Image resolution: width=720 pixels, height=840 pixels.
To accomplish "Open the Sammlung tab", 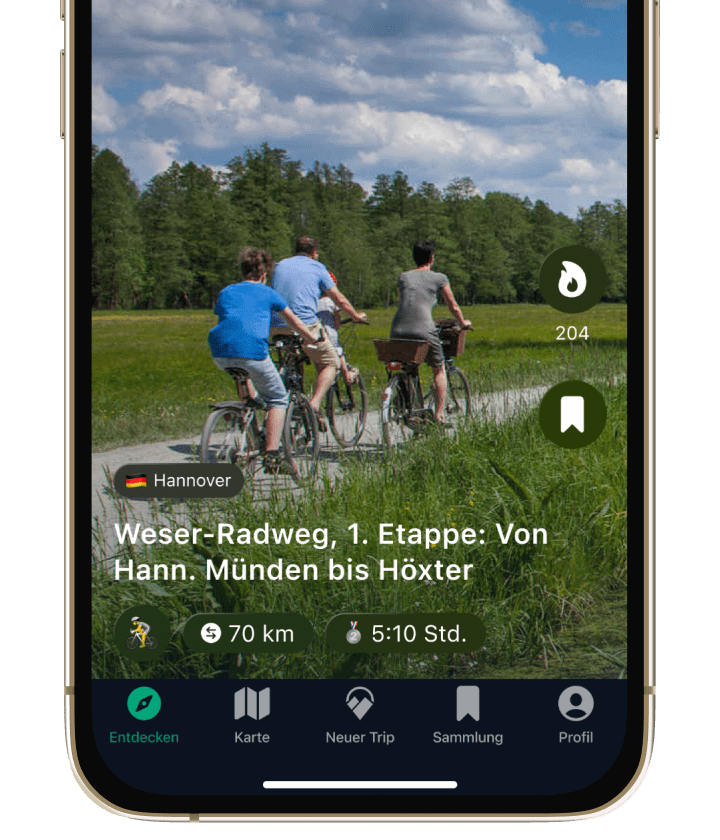I will (467, 715).
